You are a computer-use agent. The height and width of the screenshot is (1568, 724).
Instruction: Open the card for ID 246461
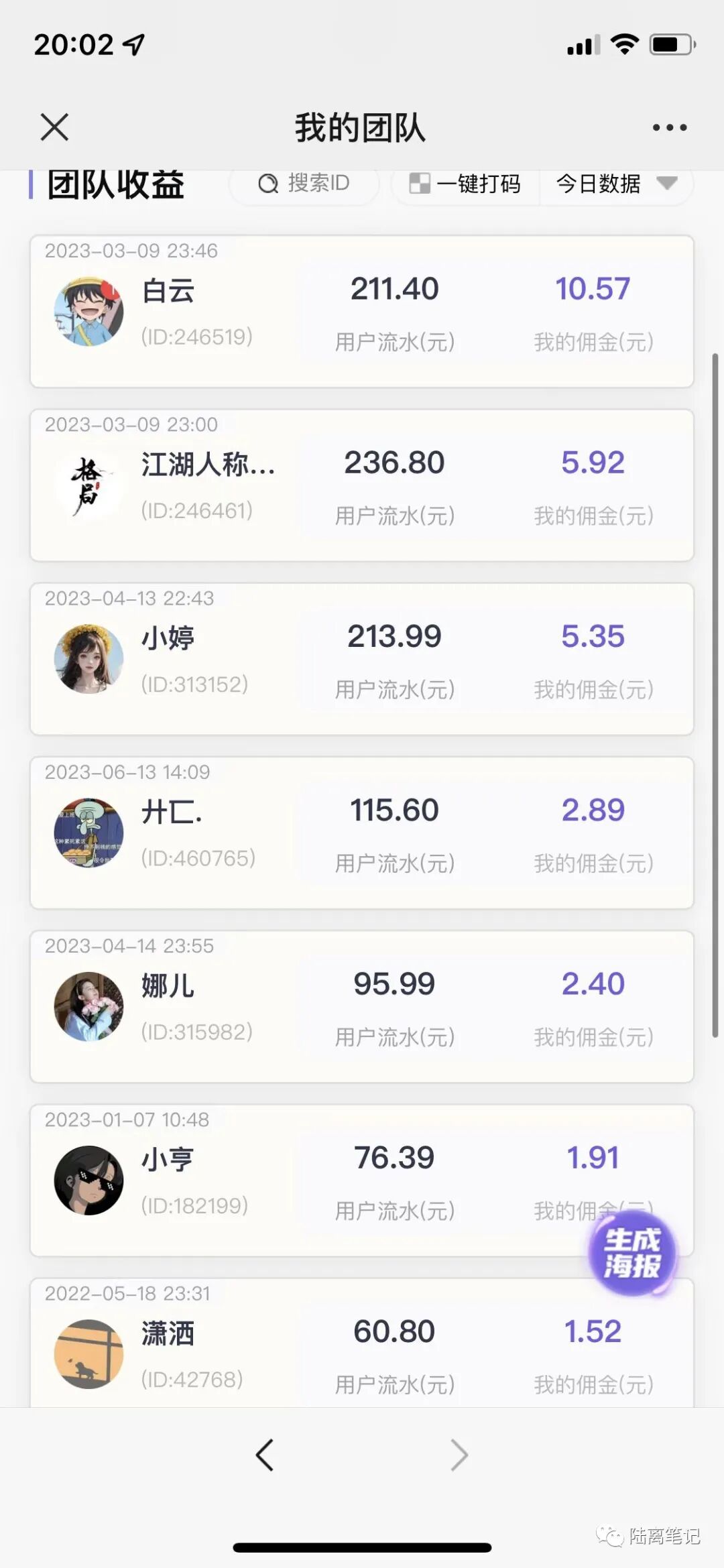tap(362, 486)
